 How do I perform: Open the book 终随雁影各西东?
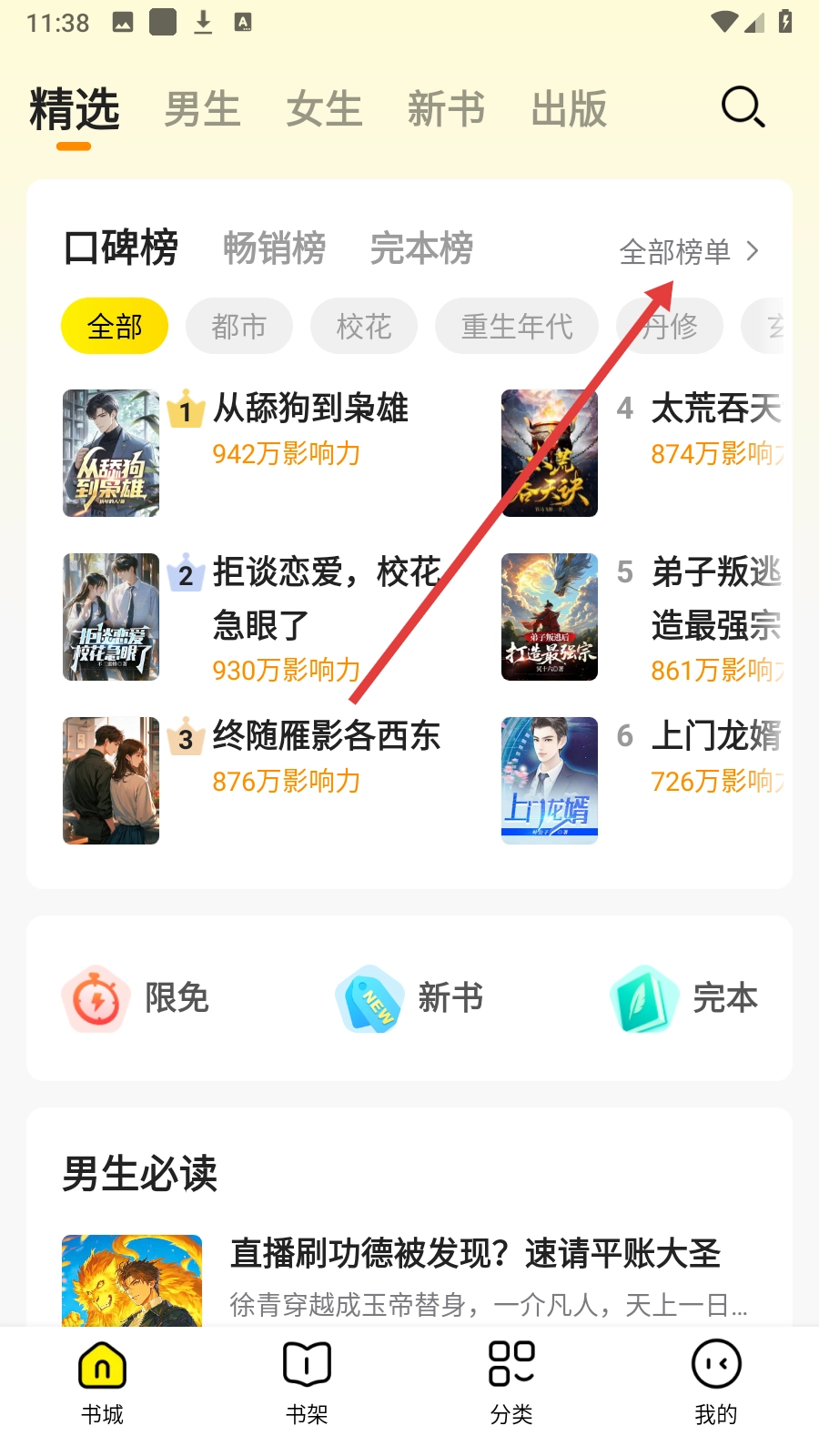click(x=326, y=737)
